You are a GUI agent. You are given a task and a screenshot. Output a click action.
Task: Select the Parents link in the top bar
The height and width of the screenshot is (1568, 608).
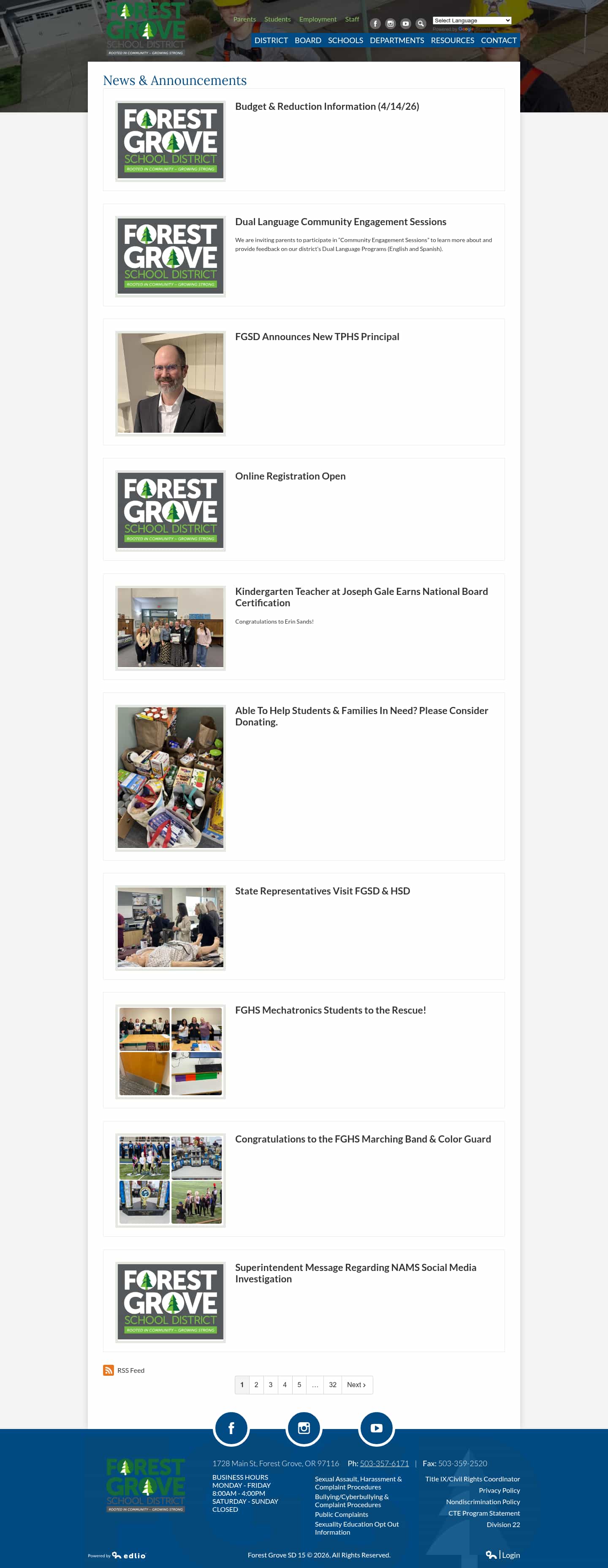tap(244, 19)
